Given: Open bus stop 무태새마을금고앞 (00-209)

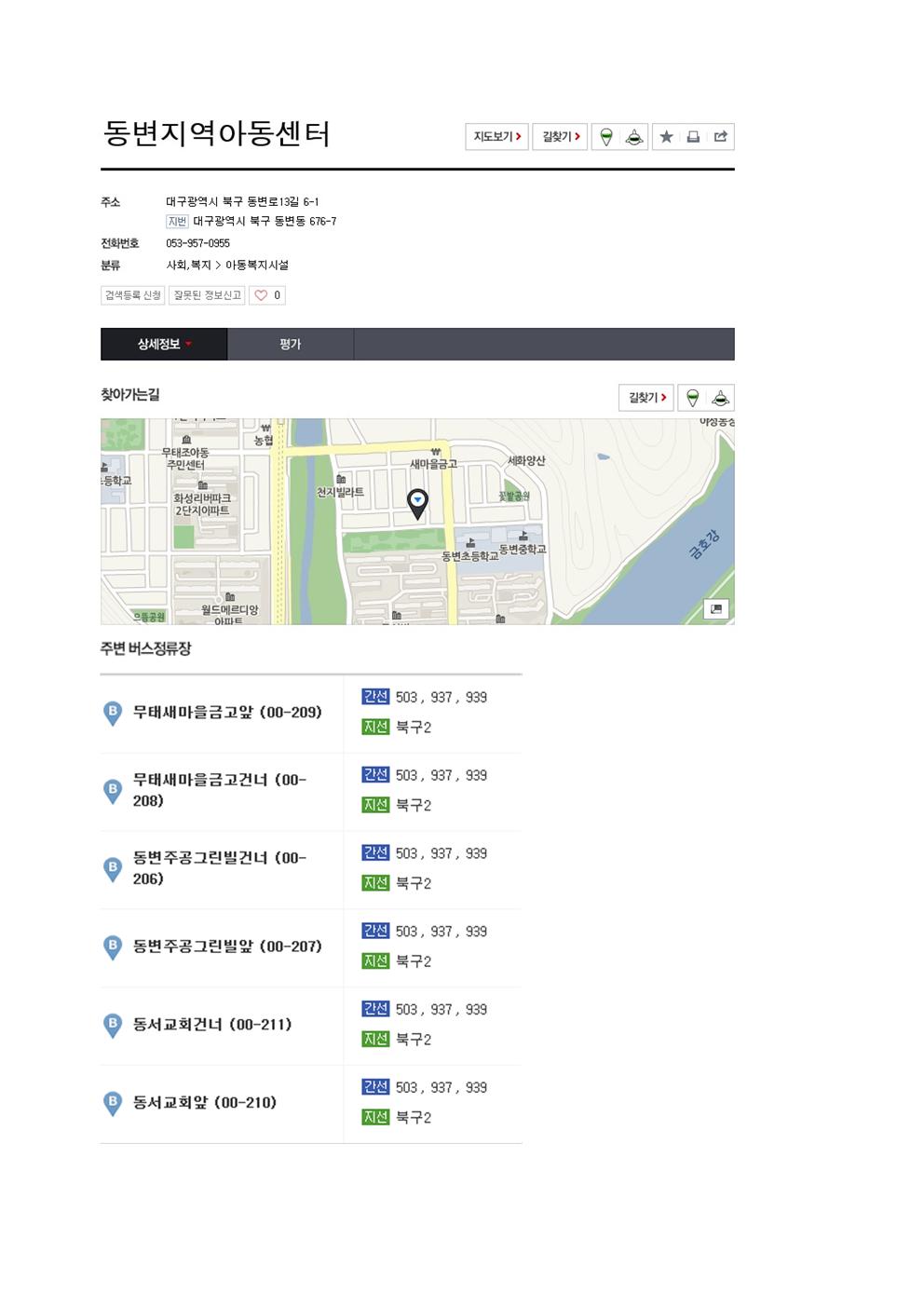Looking at the screenshot, I should (227, 713).
